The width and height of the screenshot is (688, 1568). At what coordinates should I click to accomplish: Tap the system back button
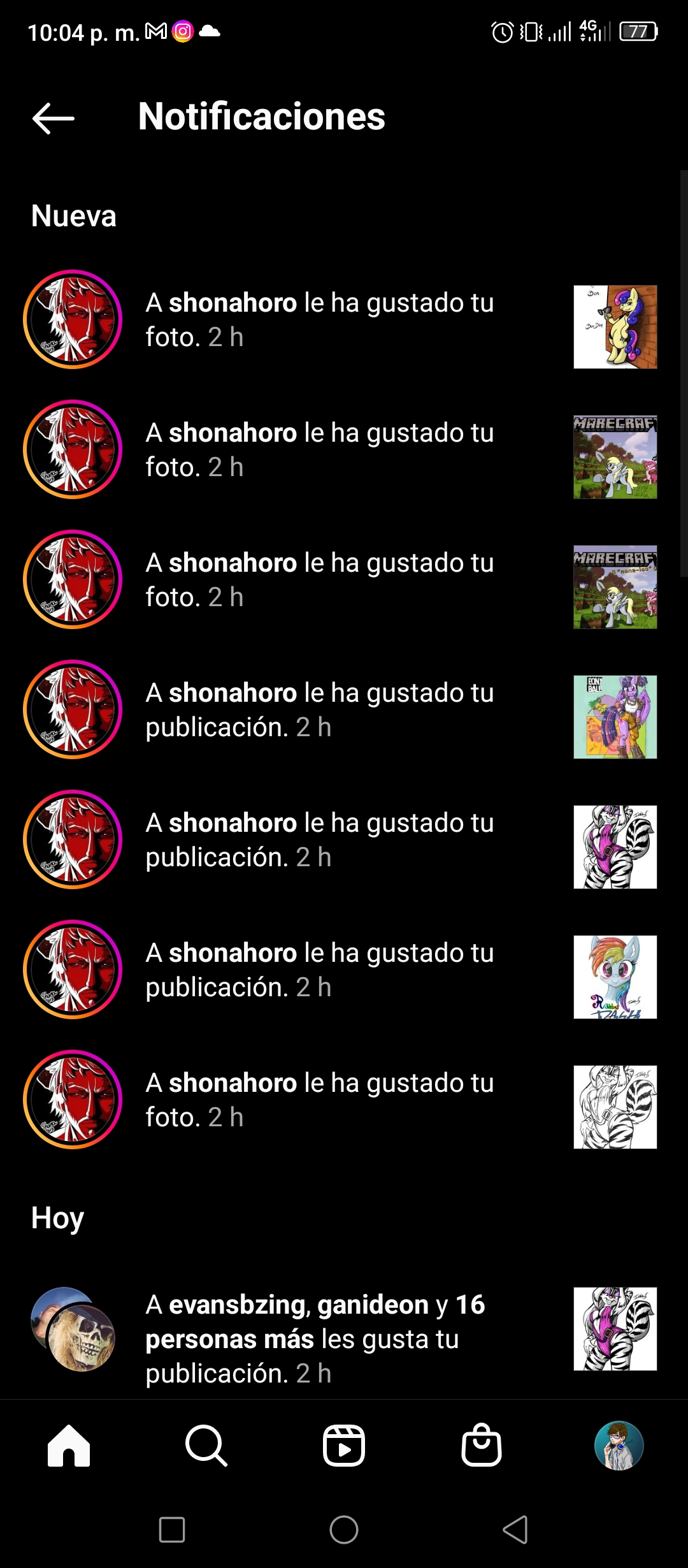coord(515,1529)
